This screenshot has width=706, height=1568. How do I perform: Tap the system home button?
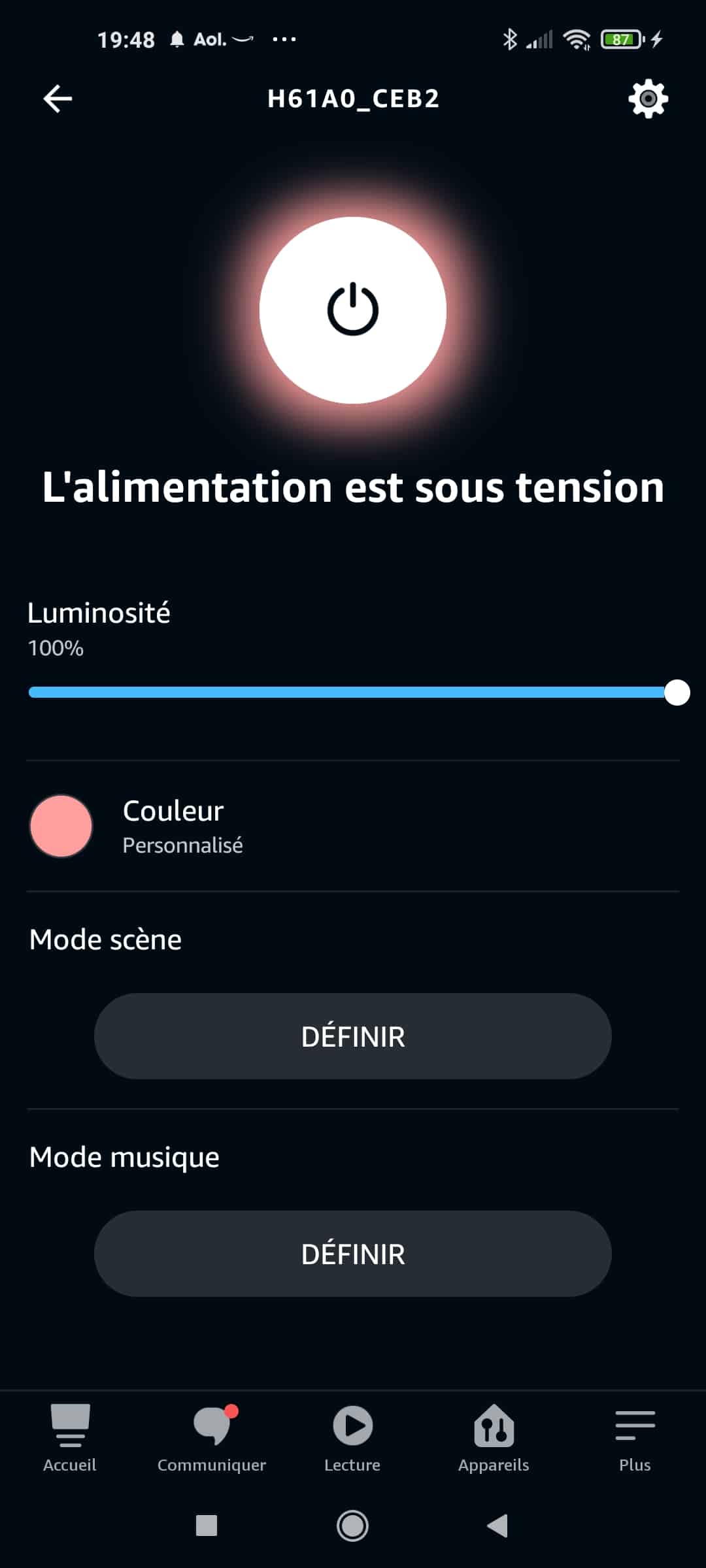click(x=352, y=1526)
